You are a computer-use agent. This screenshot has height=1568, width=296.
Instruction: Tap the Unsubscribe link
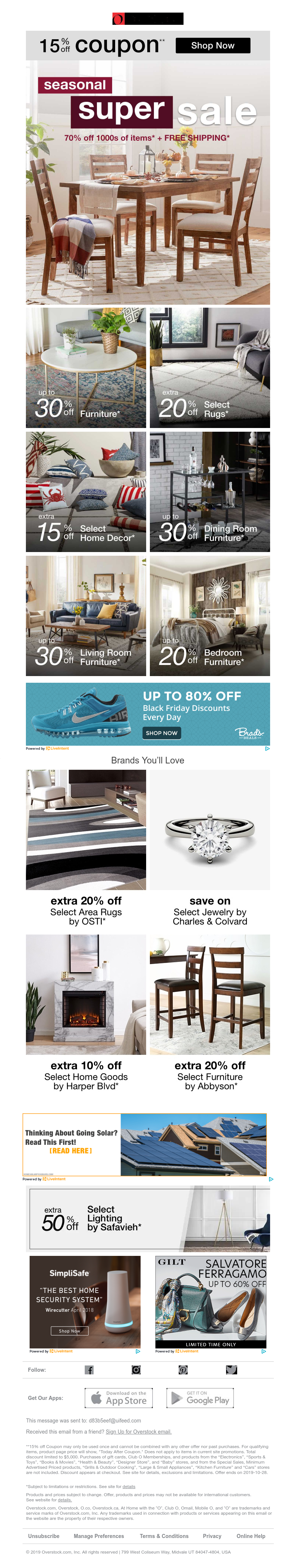click(44, 1537)
